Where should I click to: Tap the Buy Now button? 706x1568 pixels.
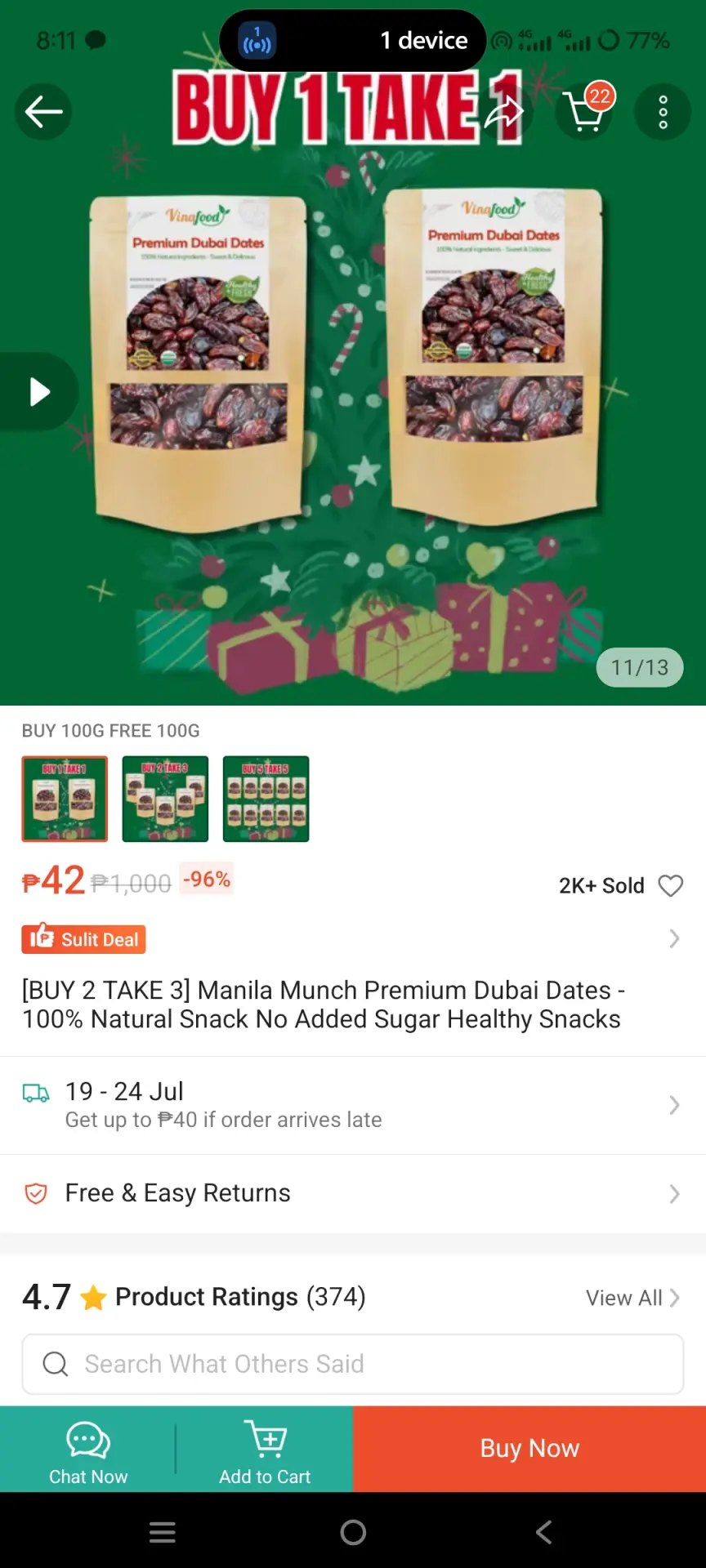(x=529, y=1449)
